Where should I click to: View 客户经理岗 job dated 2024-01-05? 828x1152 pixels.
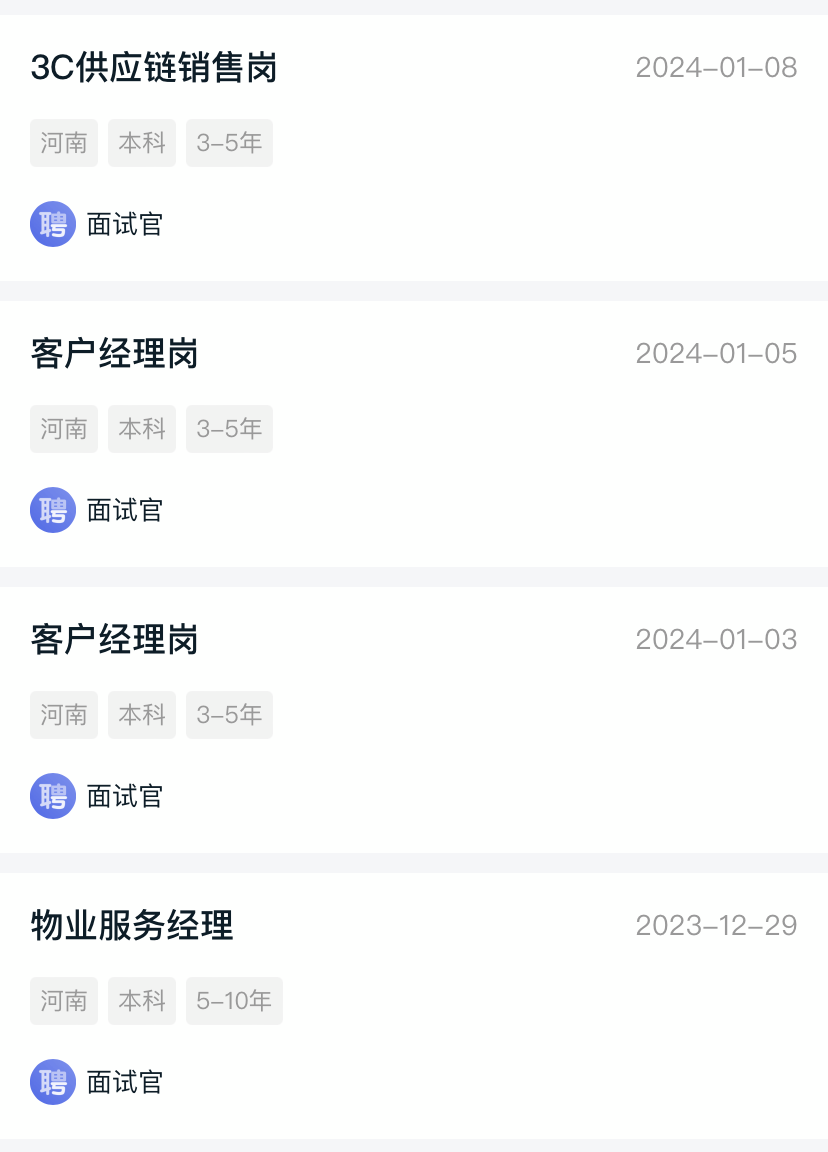click(115, 354)
